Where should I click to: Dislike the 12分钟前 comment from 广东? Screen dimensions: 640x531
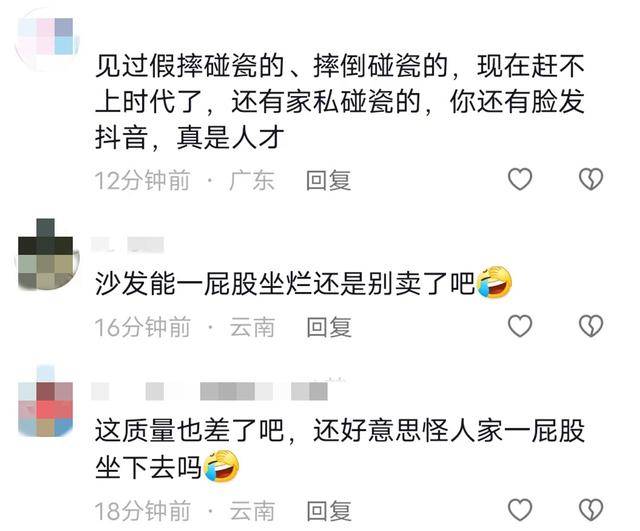(x=591, y=179)
